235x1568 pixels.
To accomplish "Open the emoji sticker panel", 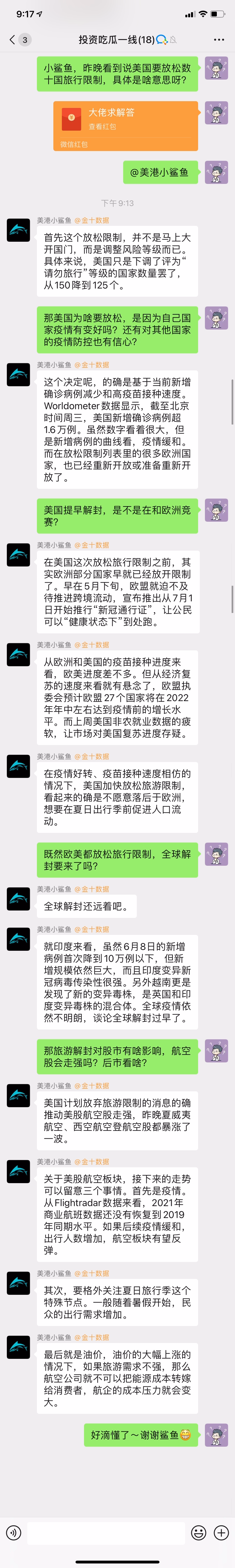I will [198, 1532].
